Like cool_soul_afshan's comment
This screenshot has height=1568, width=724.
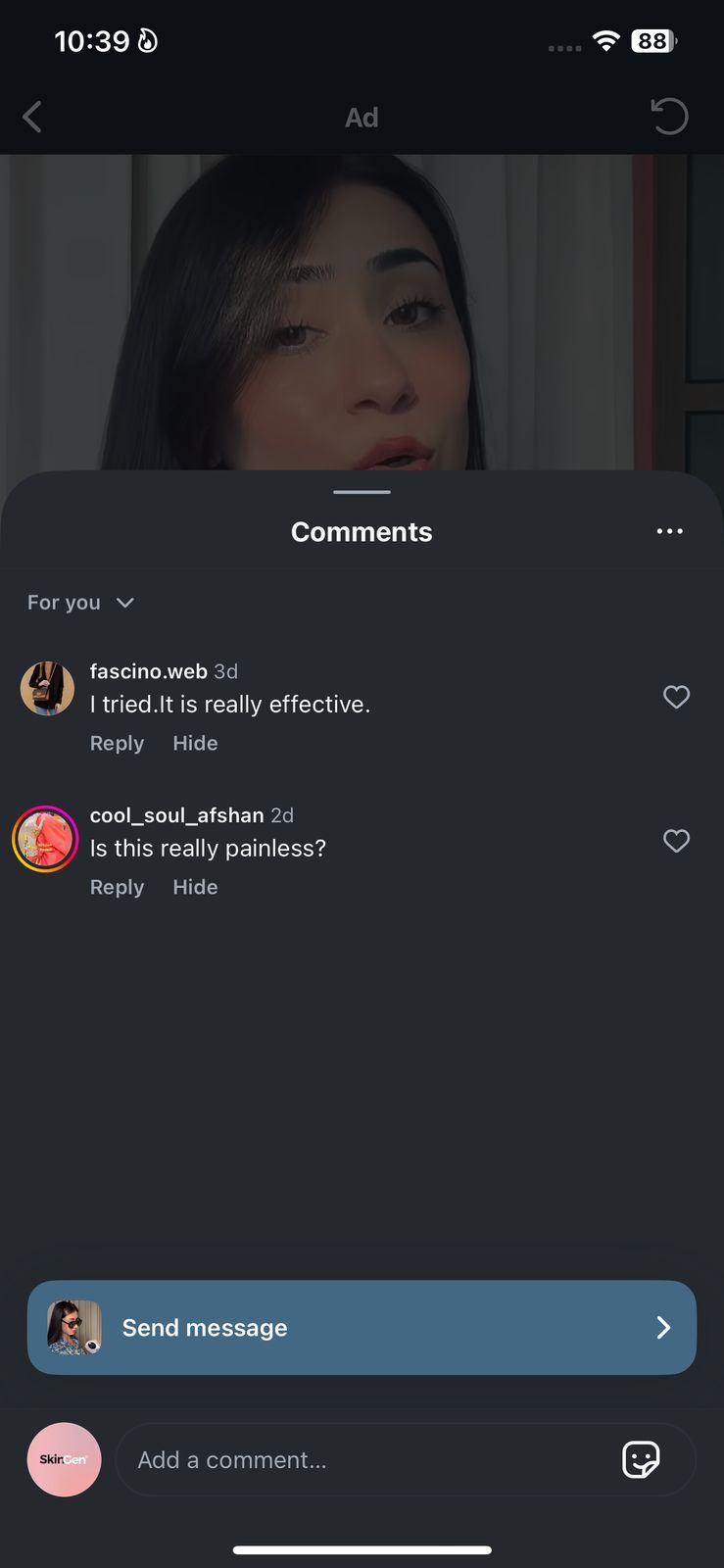click(x=676, y=841)
